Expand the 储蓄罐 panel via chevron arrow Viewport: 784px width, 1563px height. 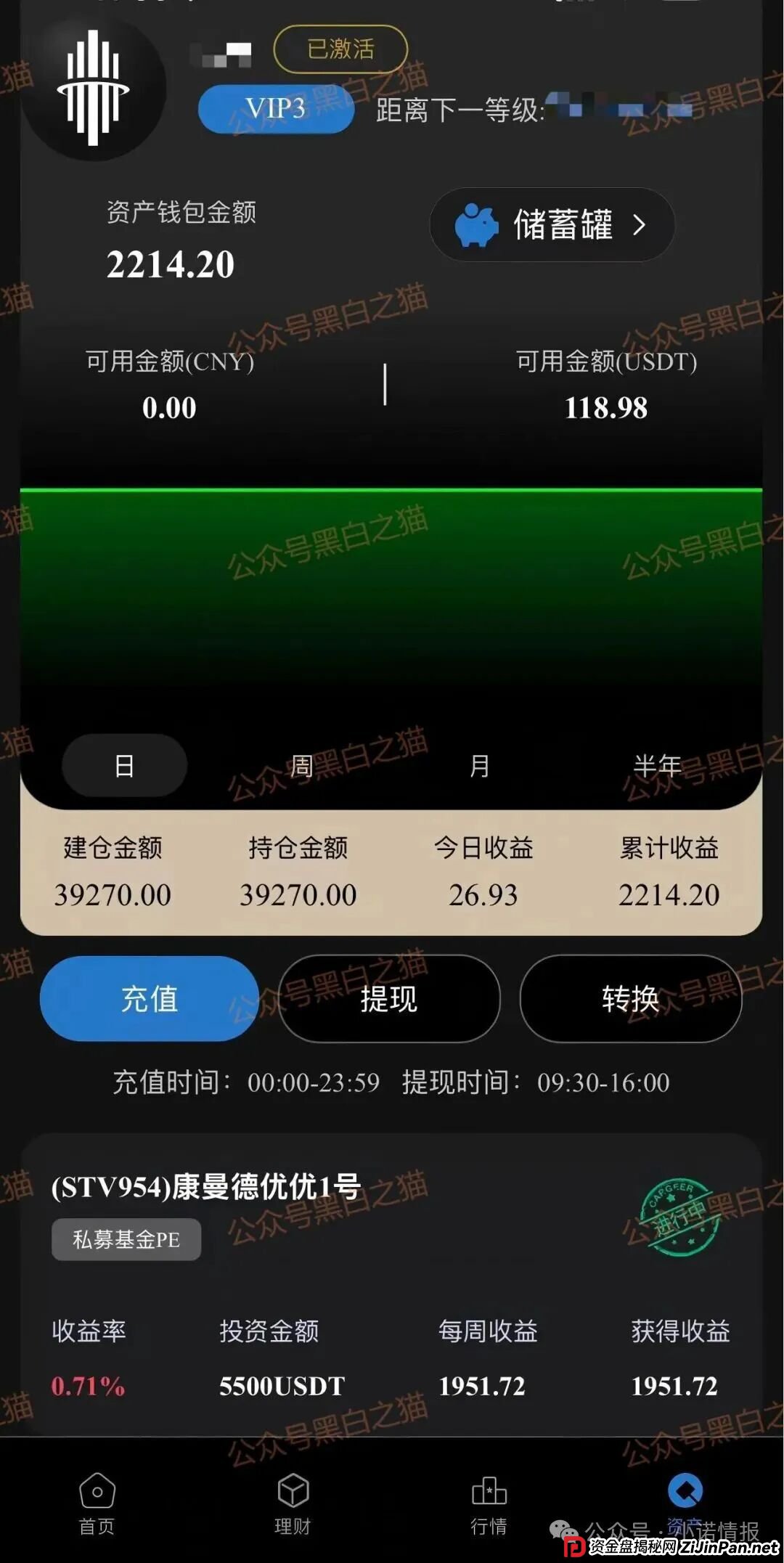pyautogui.click(x=639, y=225)
